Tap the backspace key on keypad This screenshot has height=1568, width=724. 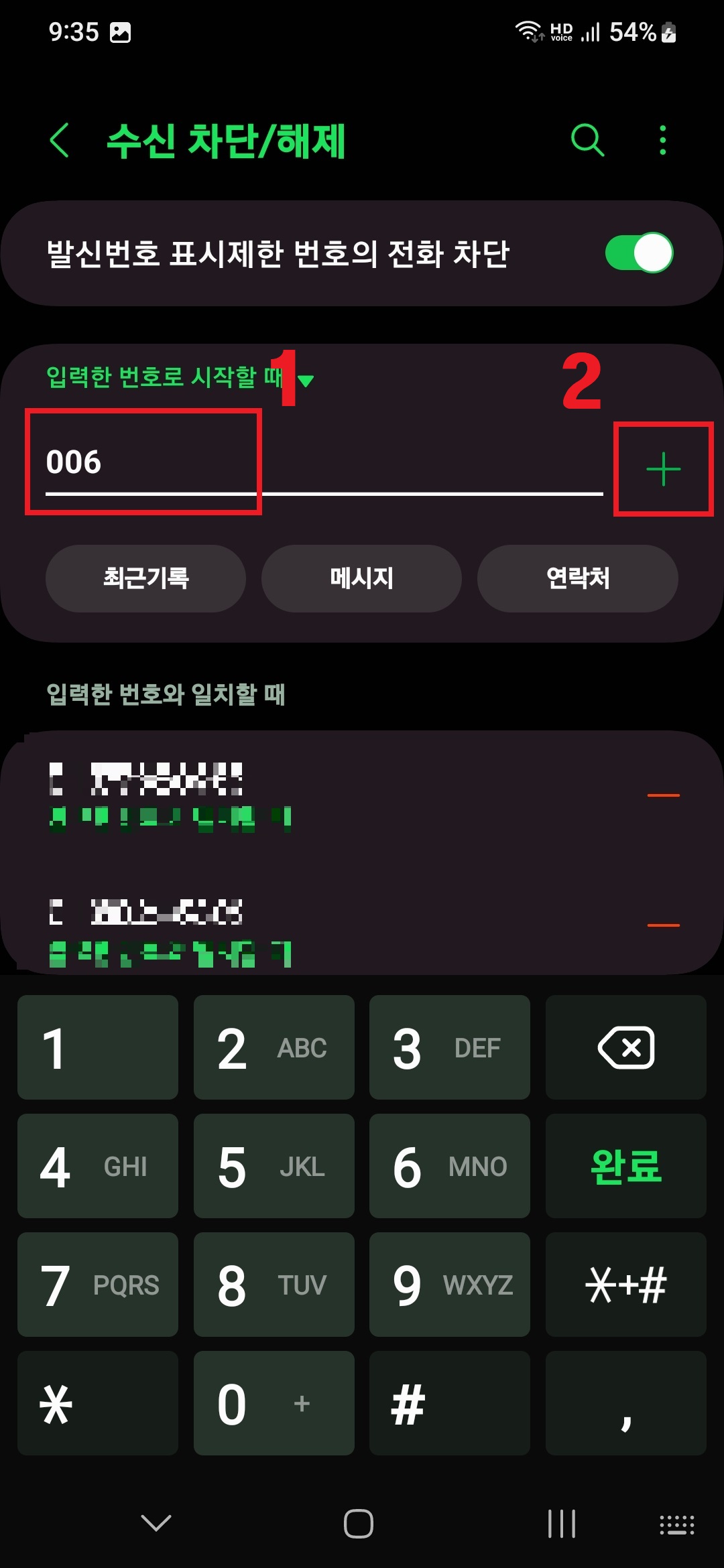pyautogui.click(x=625, y=1047)
